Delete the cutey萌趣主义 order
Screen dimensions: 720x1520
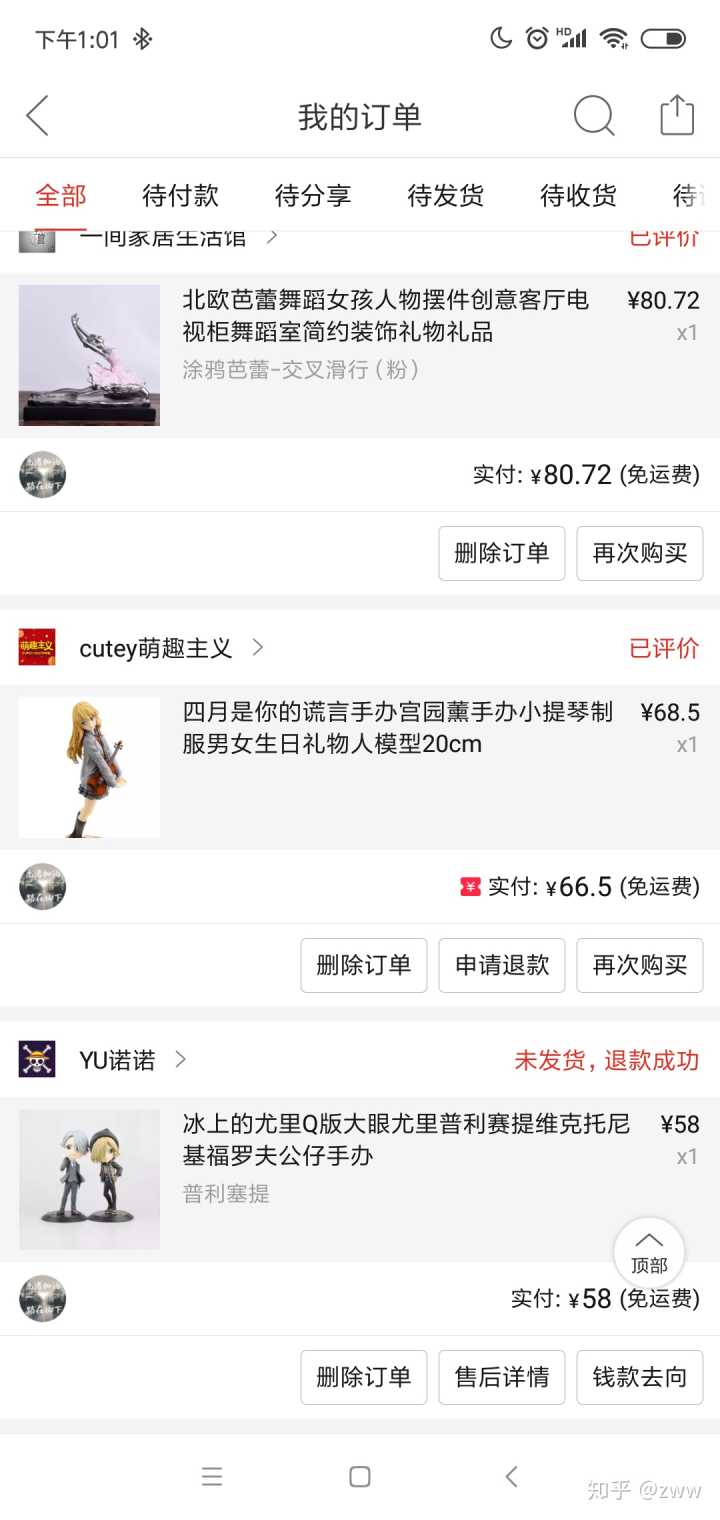coord(363,965)
